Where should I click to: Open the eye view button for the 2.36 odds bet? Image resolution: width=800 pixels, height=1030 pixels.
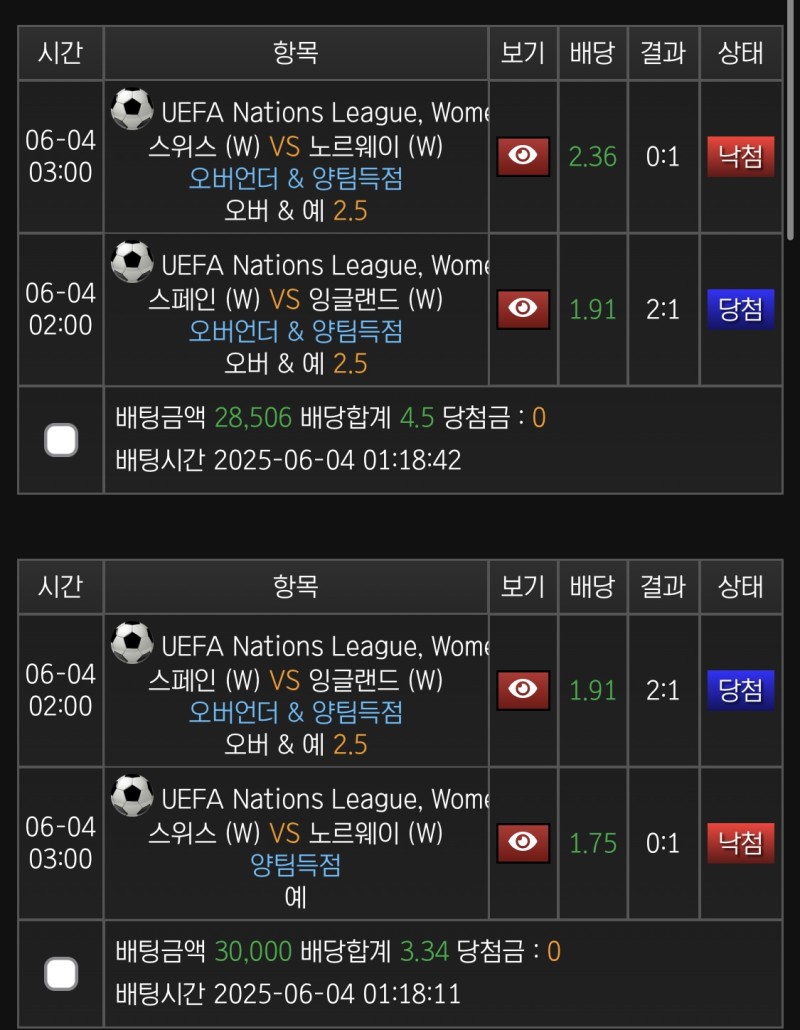pyautogui.click(x=523, y=157)
